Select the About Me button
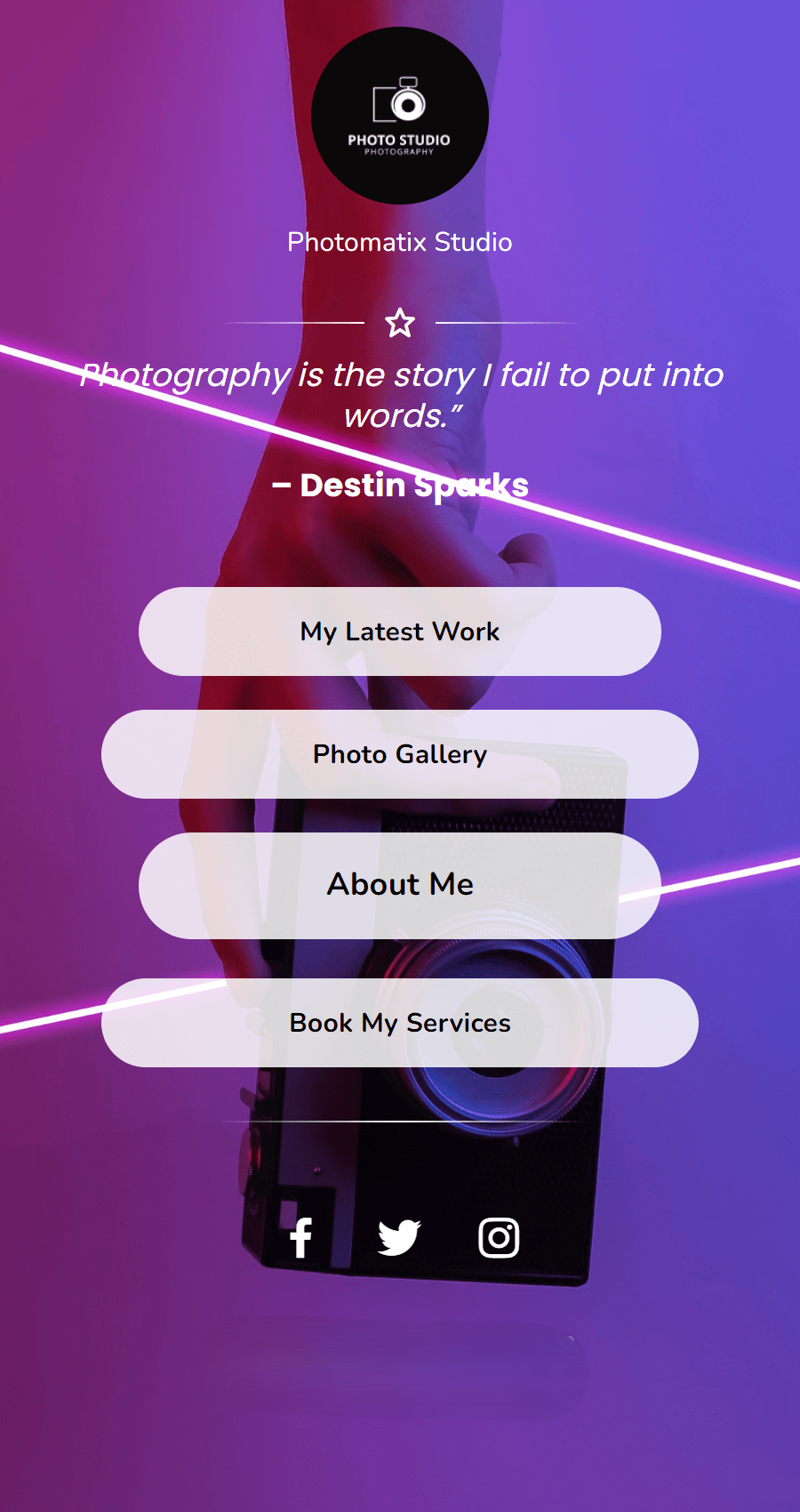Viewport: 800px width, 1512px height. click(x=400, y=885)
